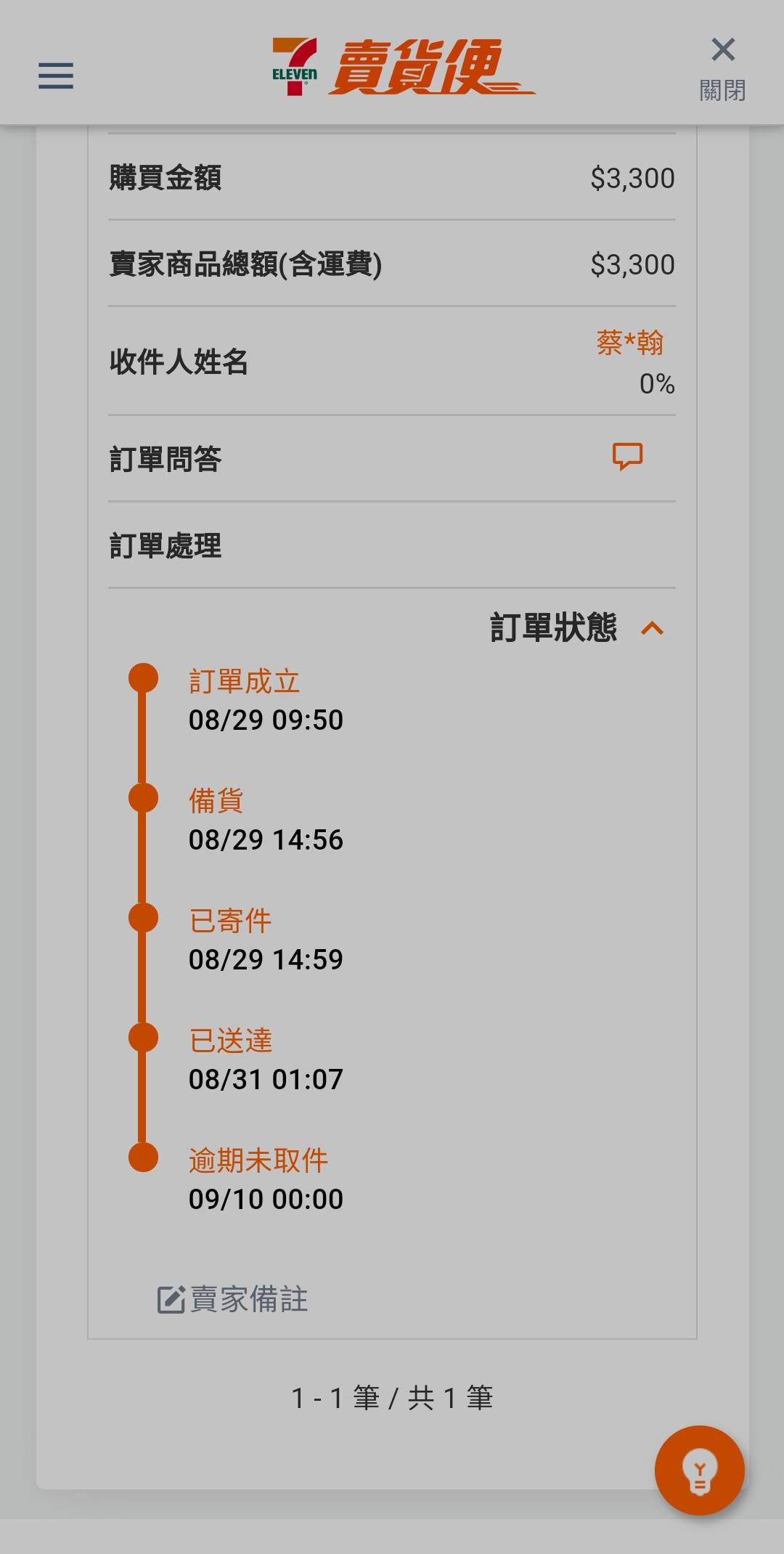784x1554 pixels.
Task: Collapse the 訂單狀態 section
Action: pos(652,628)
